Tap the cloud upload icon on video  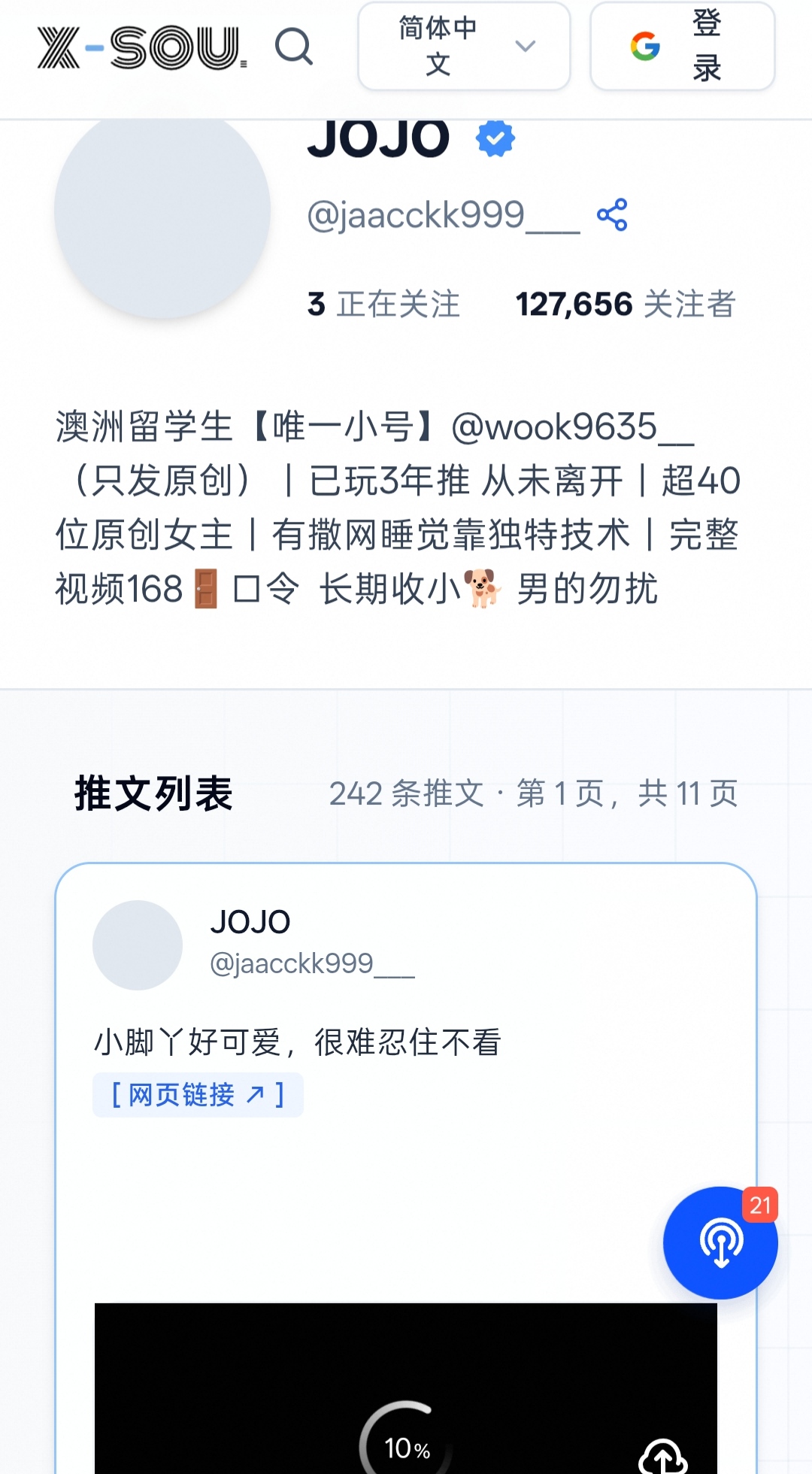point(662,1456)
